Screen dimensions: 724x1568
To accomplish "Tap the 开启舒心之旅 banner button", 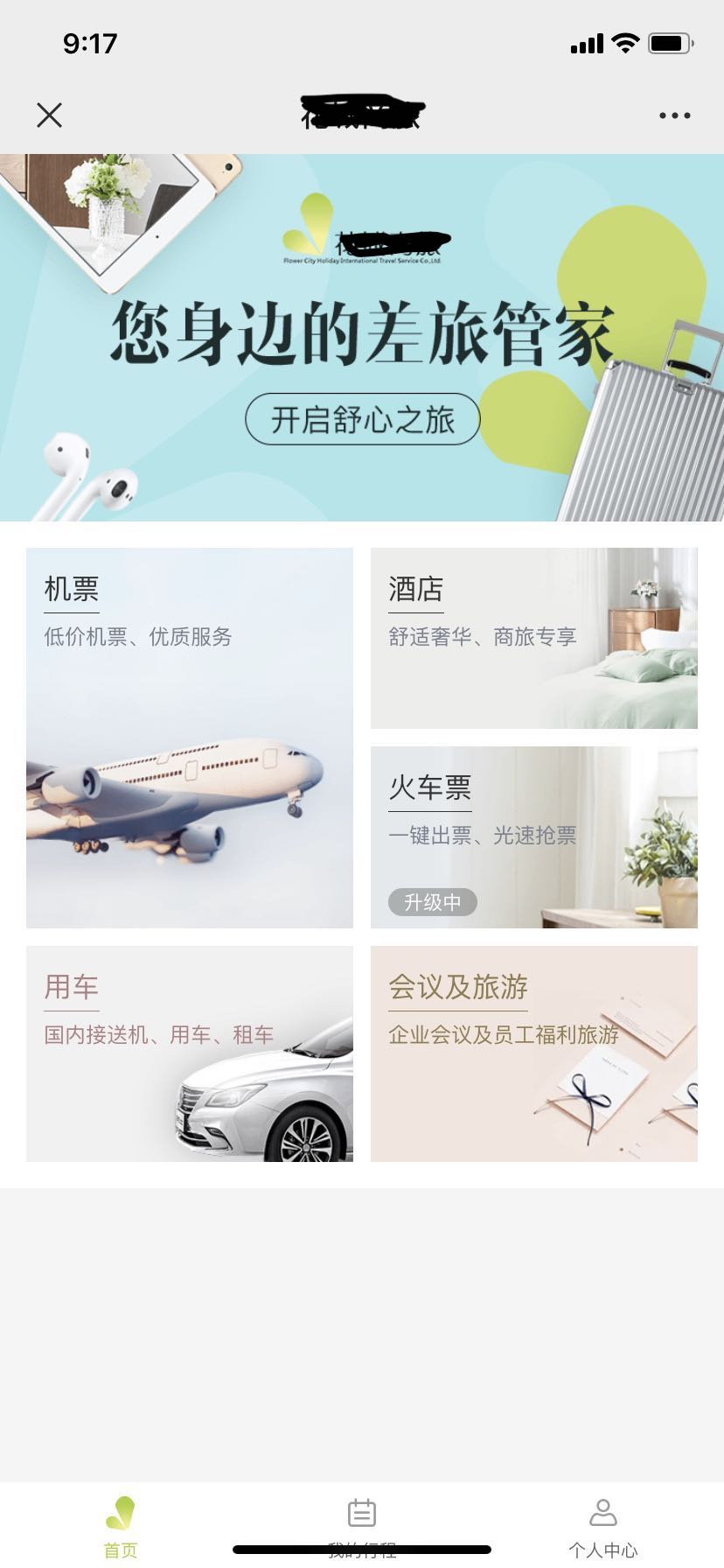I will click(362, 419).
